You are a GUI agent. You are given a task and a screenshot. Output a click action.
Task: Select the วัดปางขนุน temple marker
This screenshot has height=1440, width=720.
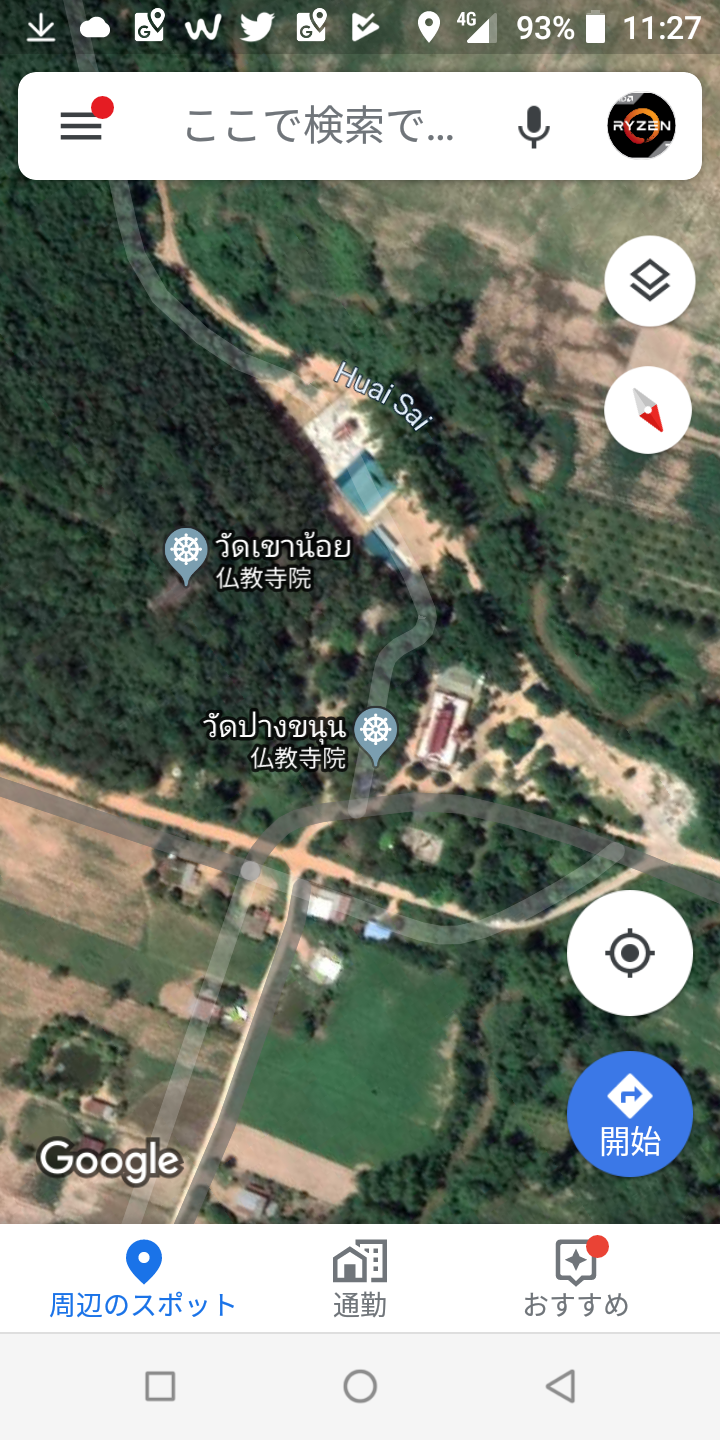[376, 736]
